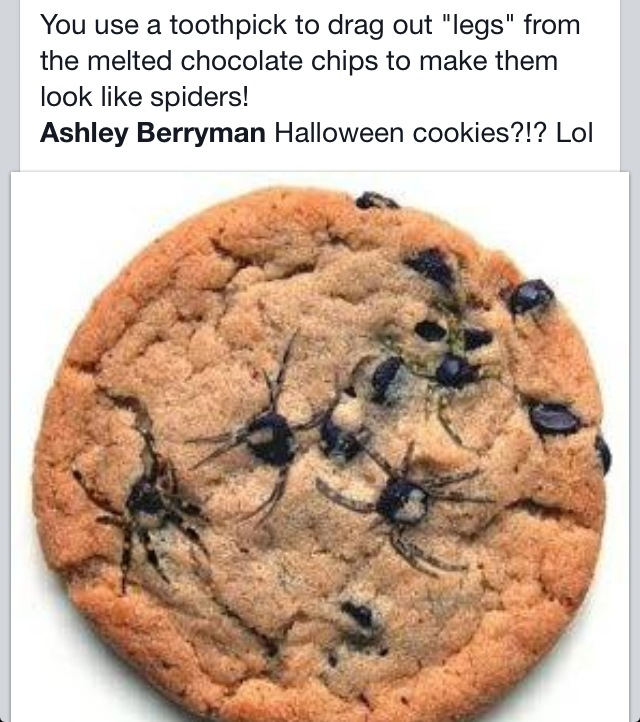Open Ashley Berryman's profile

[152, 134]
